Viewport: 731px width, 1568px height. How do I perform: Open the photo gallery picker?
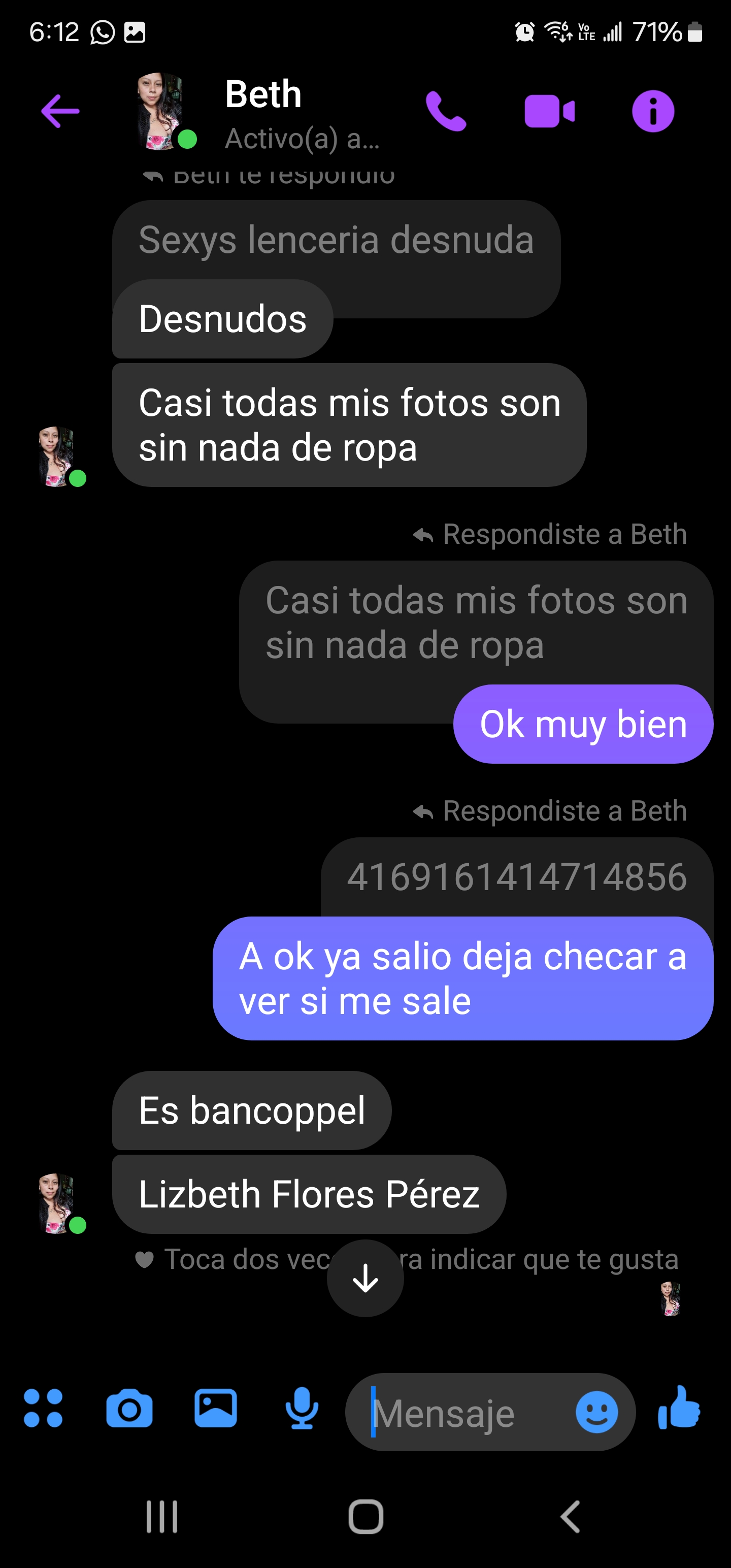tap(214, 1411)
